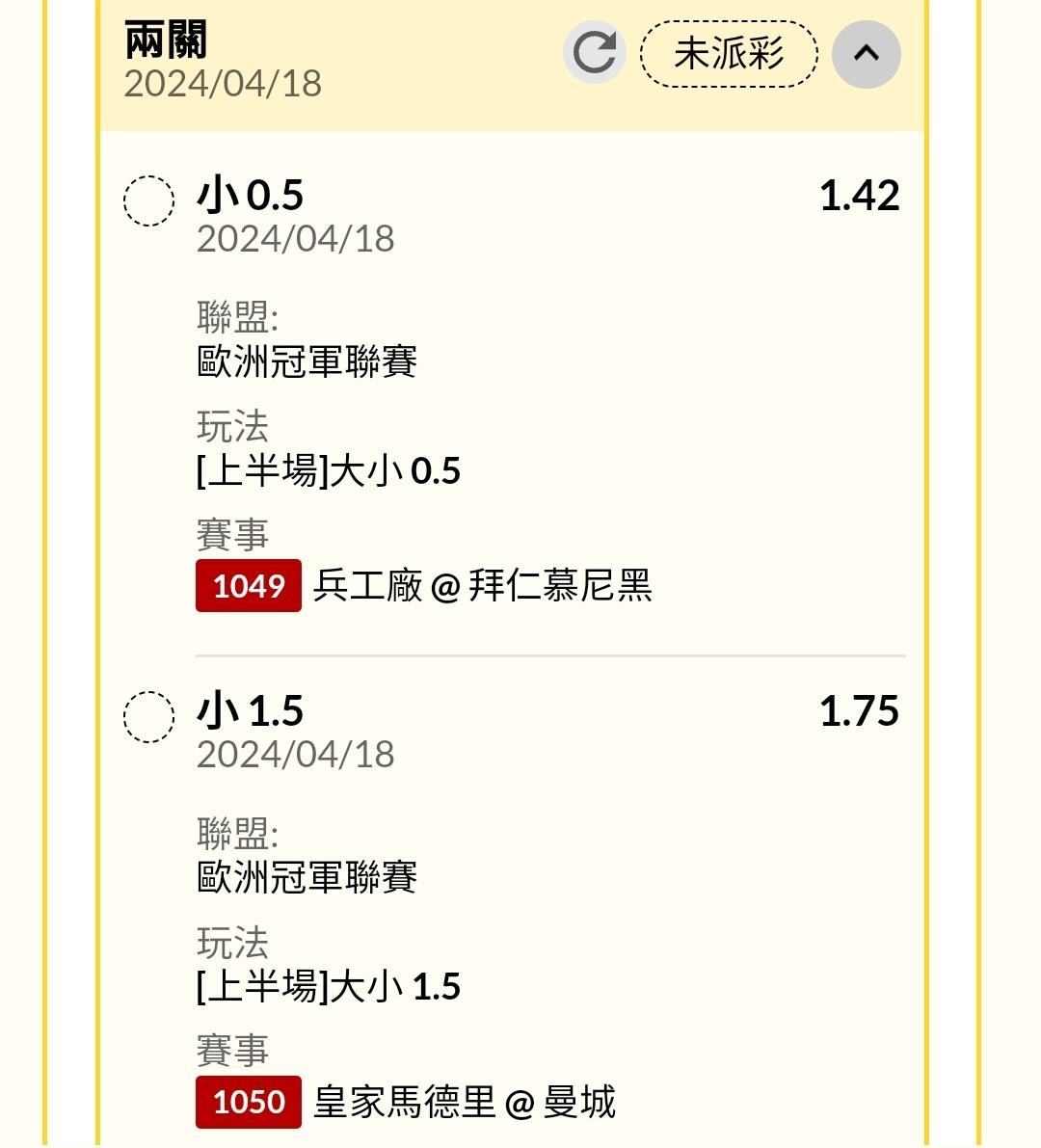Collapse the 兩關 bet details

[866, 54]
